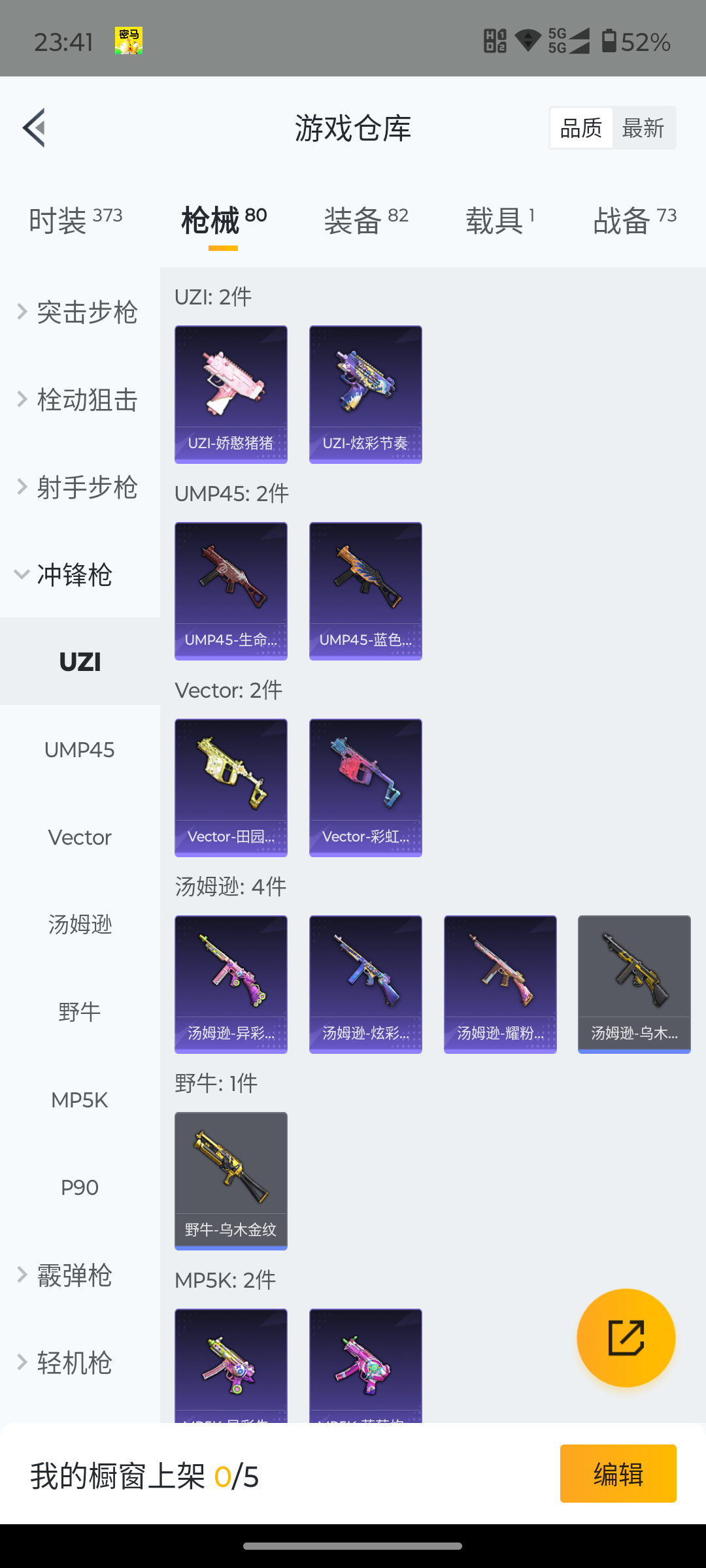The width and height of the screenshot is (706, 1568).
Task: Sort warehouse by 品质
Action: pos(581,128)
